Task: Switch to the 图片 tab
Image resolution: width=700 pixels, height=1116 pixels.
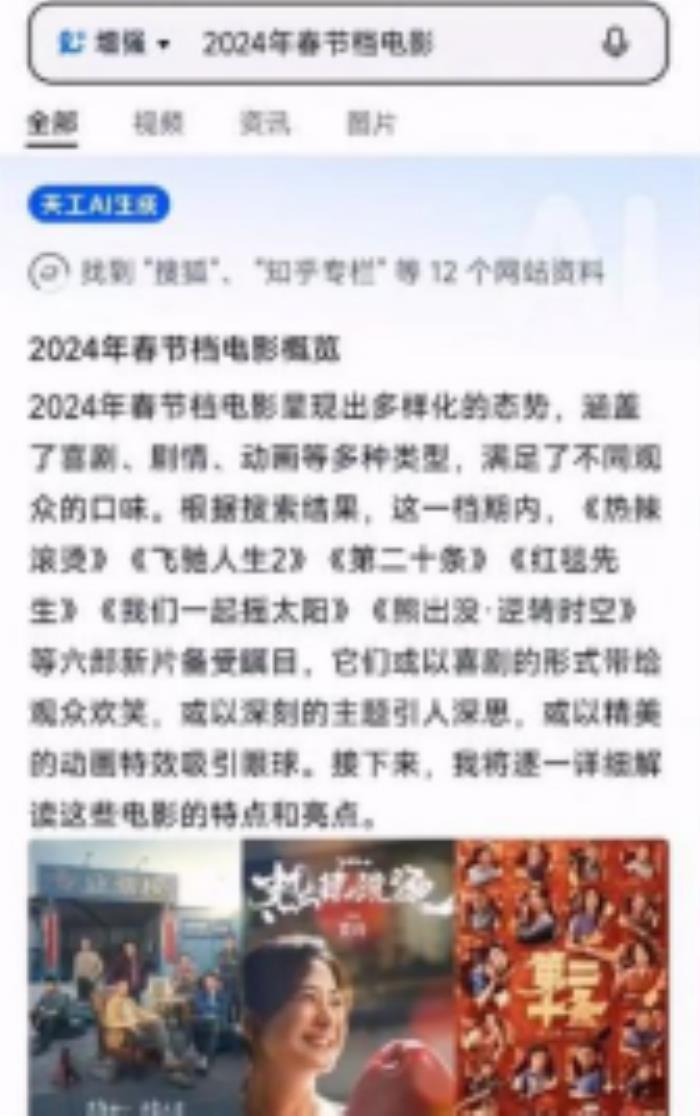Action: point(371,124)
